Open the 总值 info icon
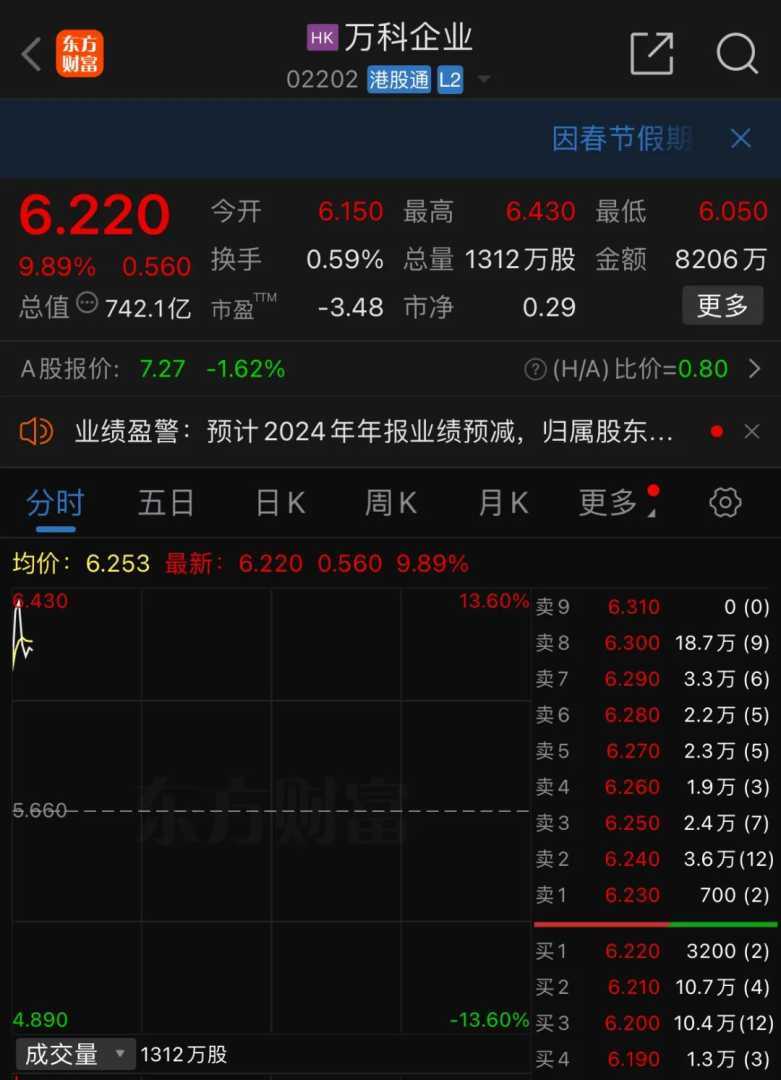781x1080 pixels. pos(87,304)
